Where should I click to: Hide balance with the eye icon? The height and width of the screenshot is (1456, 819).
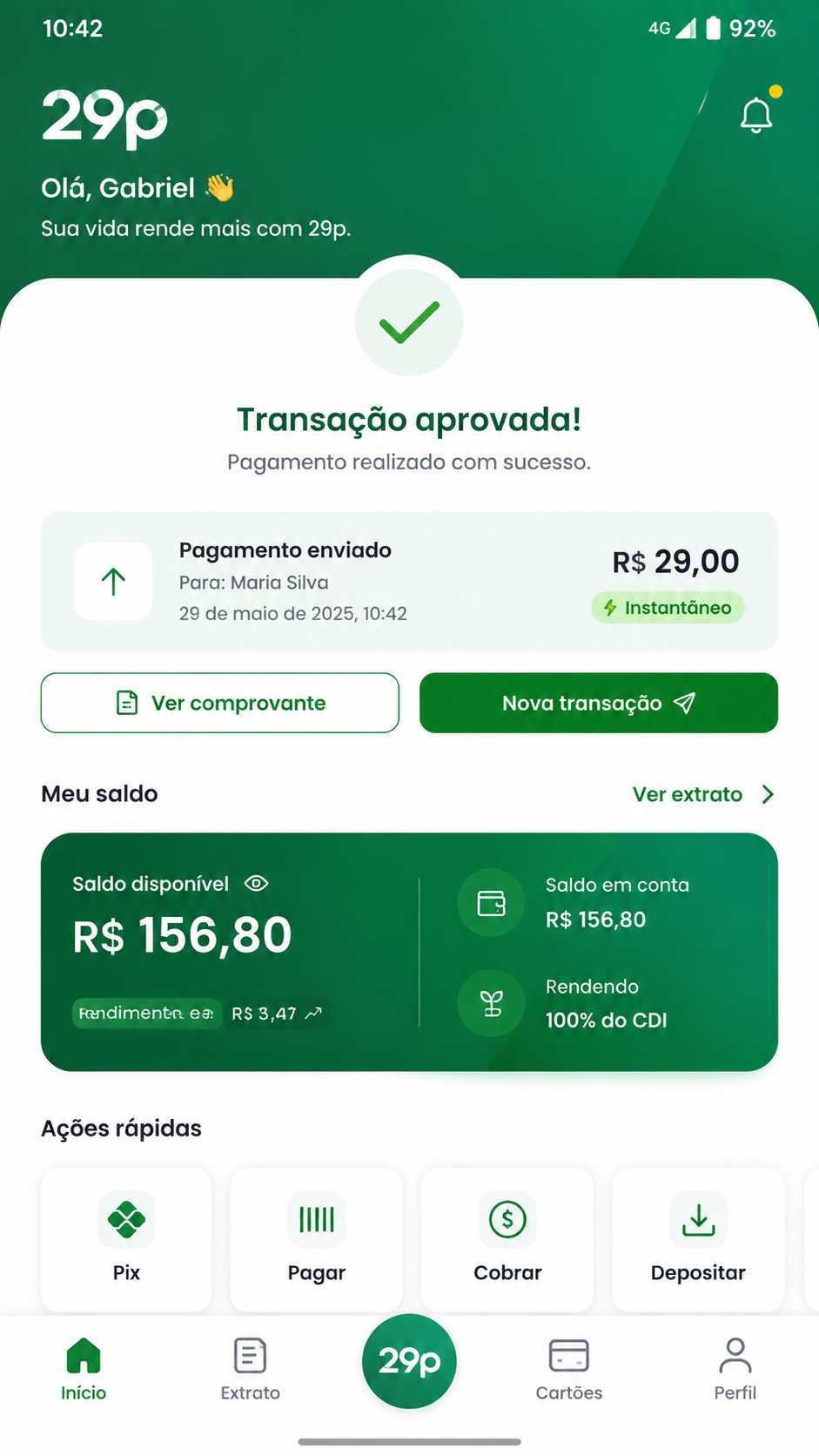[257, 883]
